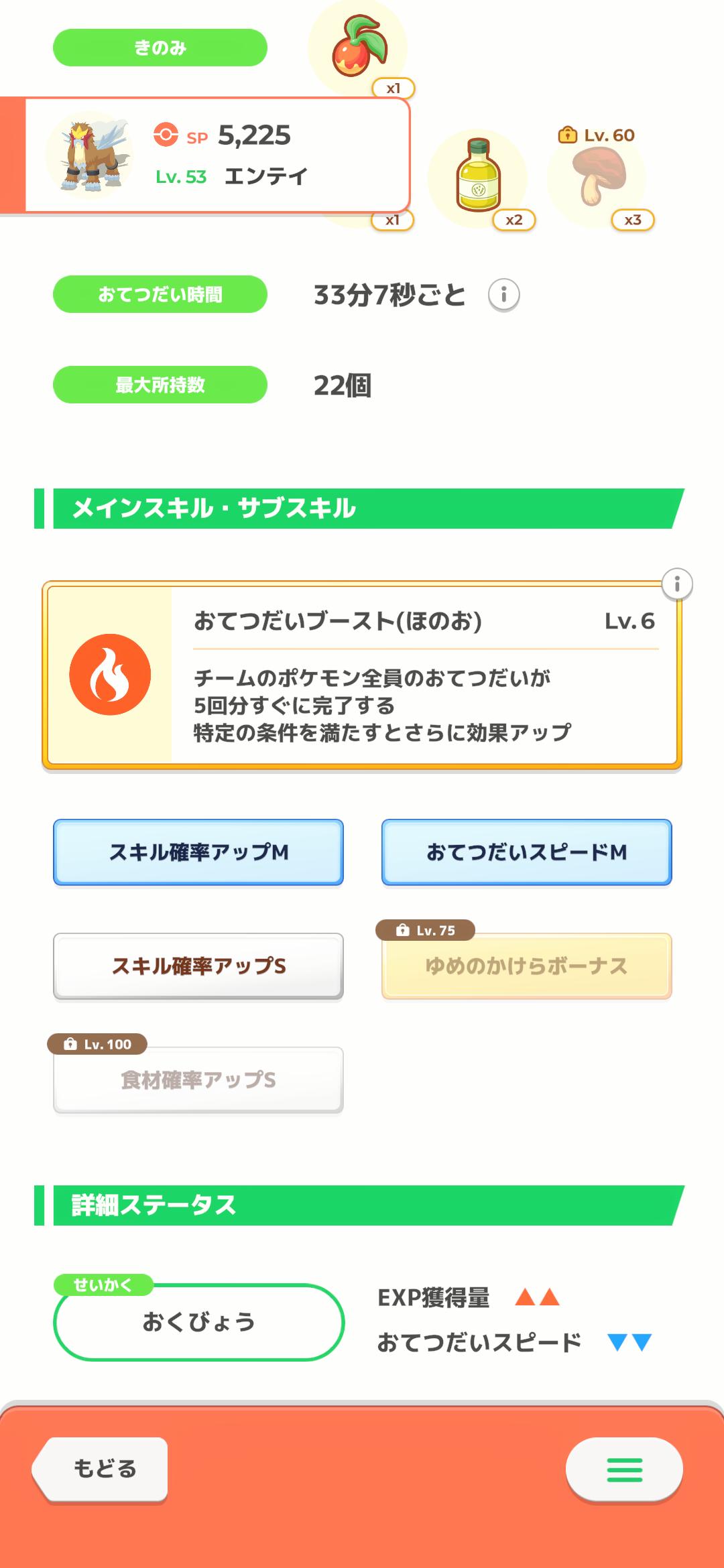Screen dimensions: 724x1568
Task: View the スキル確率アップM sub skill
Action: click(198, 852)
